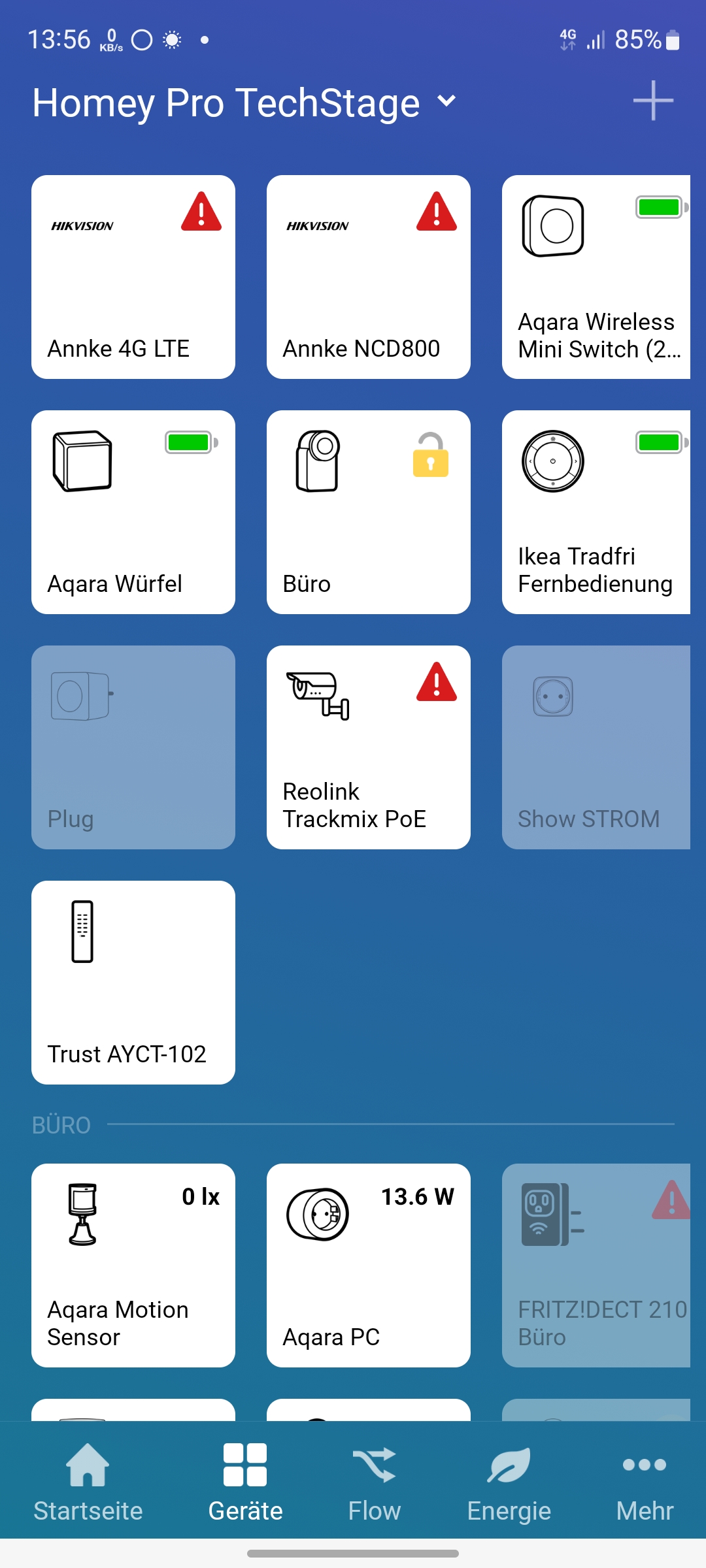Turn on the Plug device tile
Screen dimensions: 706x1568
tap(133, 747)
